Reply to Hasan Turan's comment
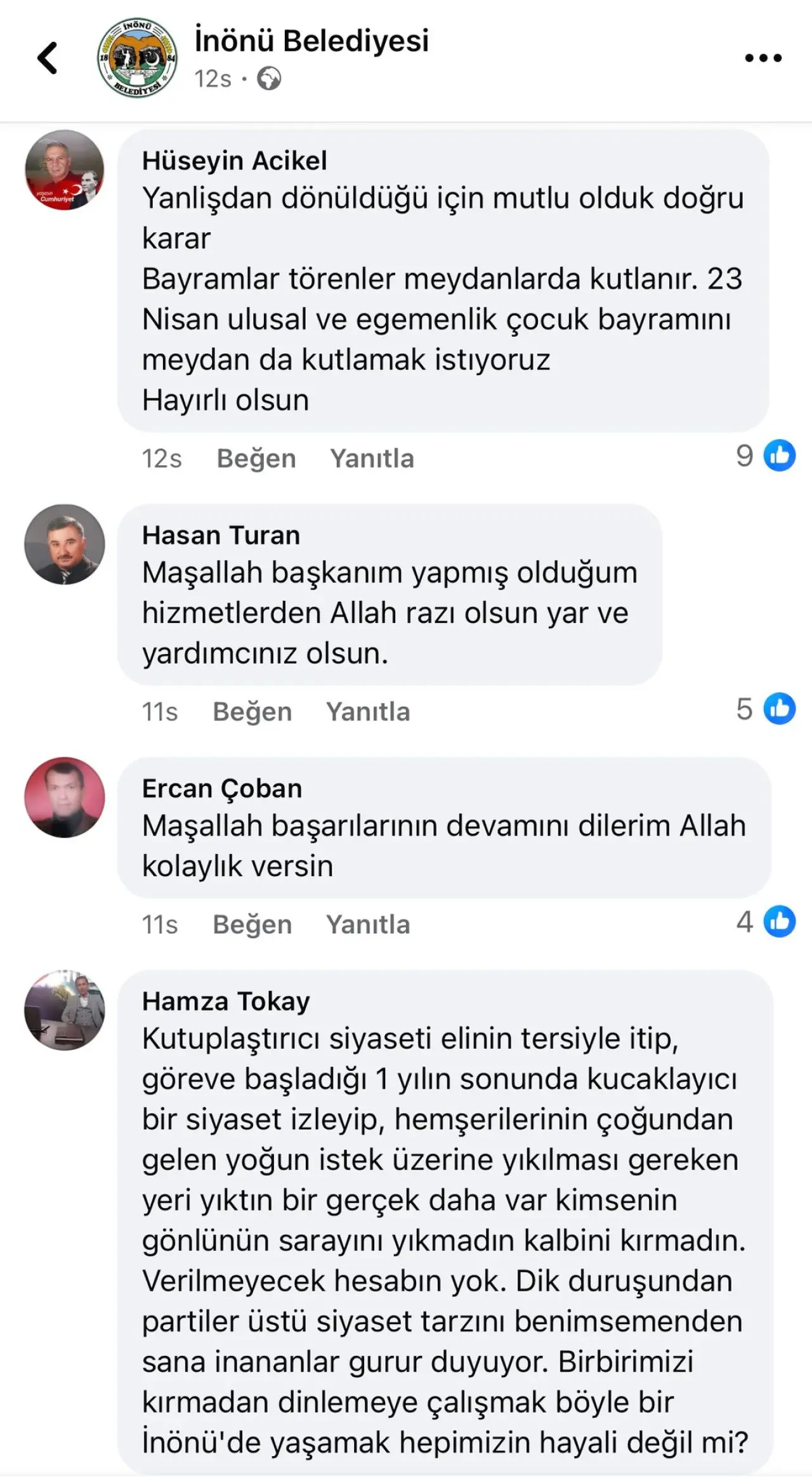The width and height of the screenshot is (812, 1477). click(x=368, y=711)
